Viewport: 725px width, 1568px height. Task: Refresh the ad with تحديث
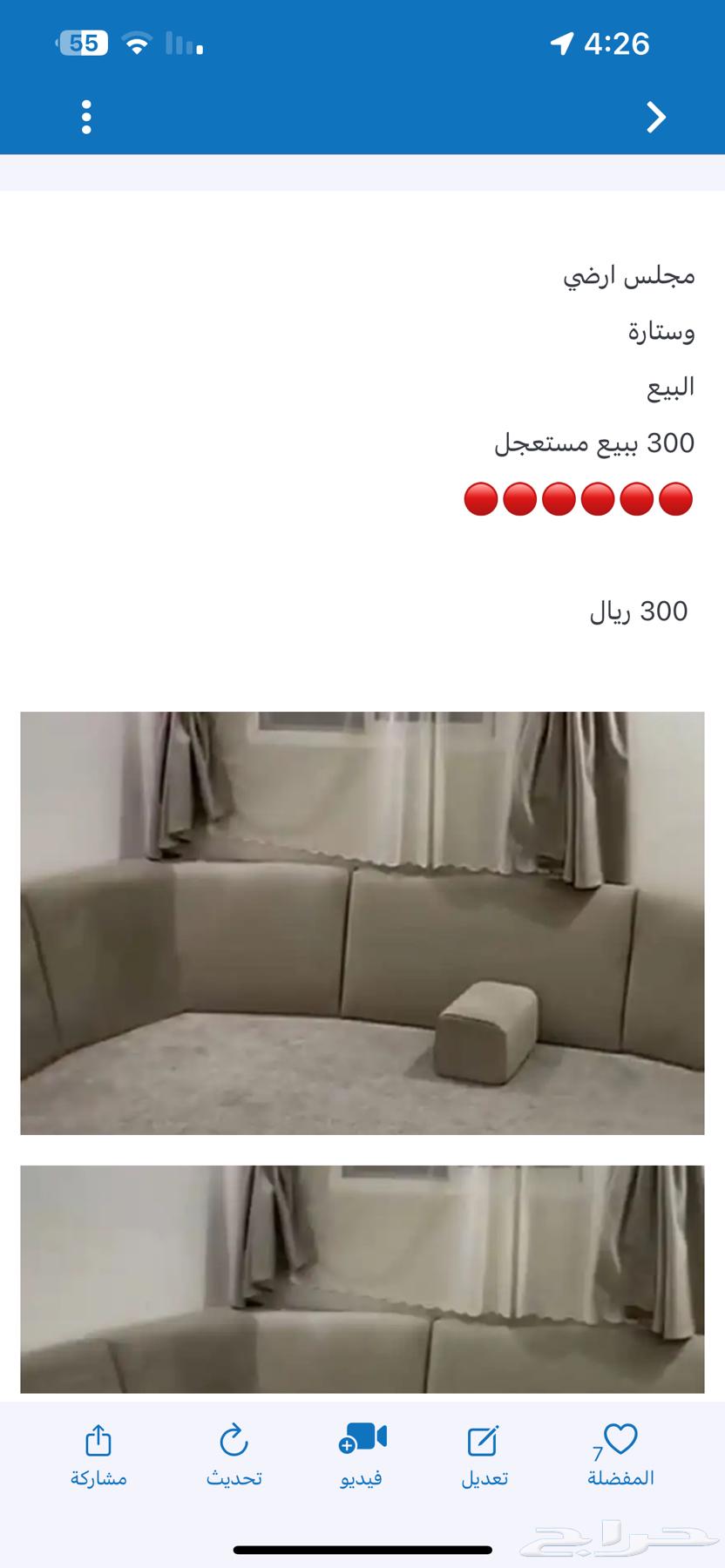point(234,1455)
